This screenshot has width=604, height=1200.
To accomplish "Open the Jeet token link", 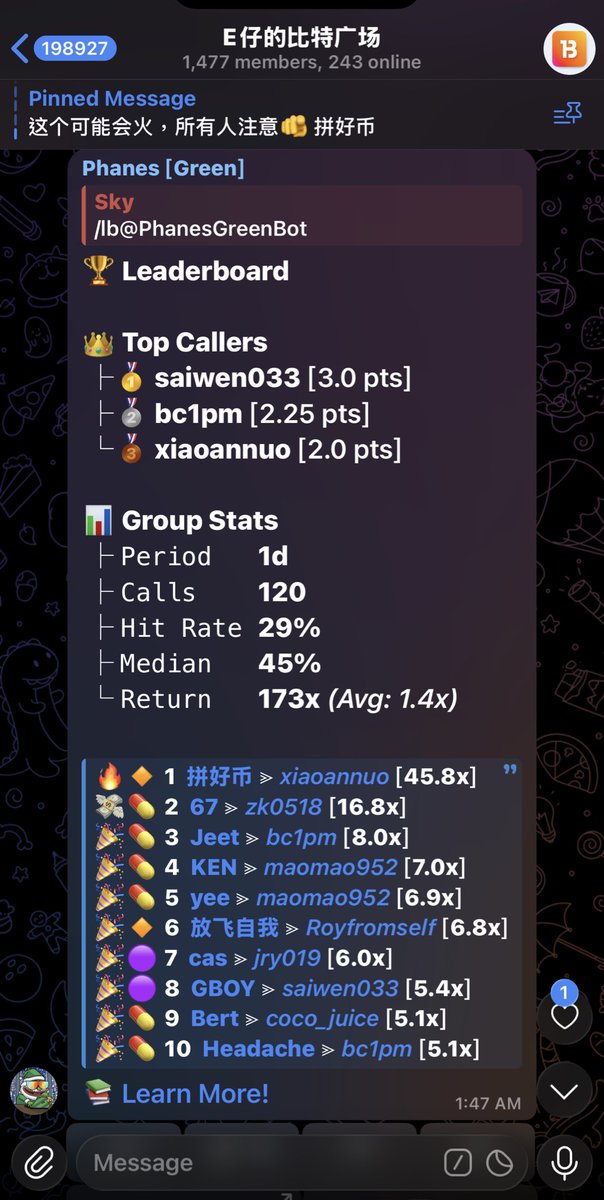I will click(x=214, y=837).
